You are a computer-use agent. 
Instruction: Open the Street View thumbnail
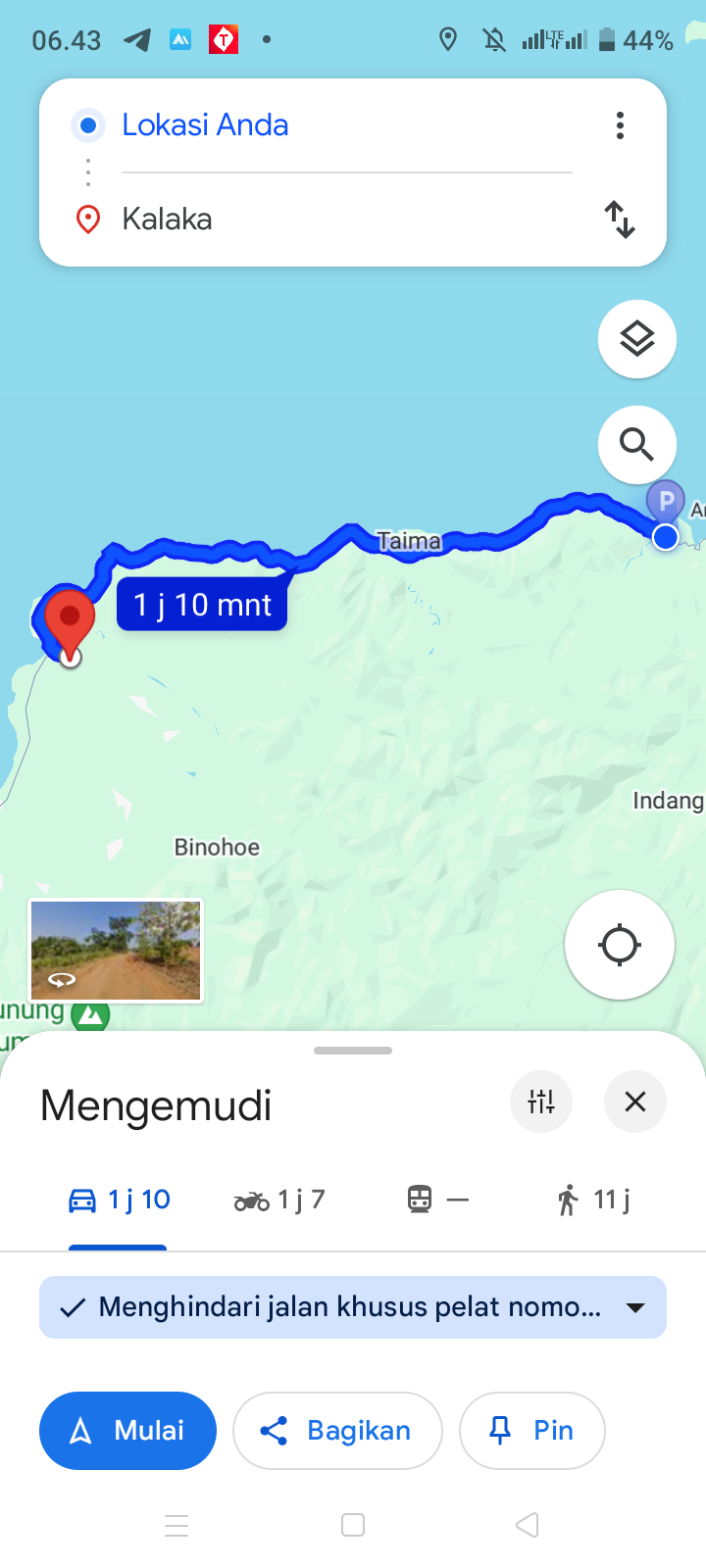click(116, 951)
